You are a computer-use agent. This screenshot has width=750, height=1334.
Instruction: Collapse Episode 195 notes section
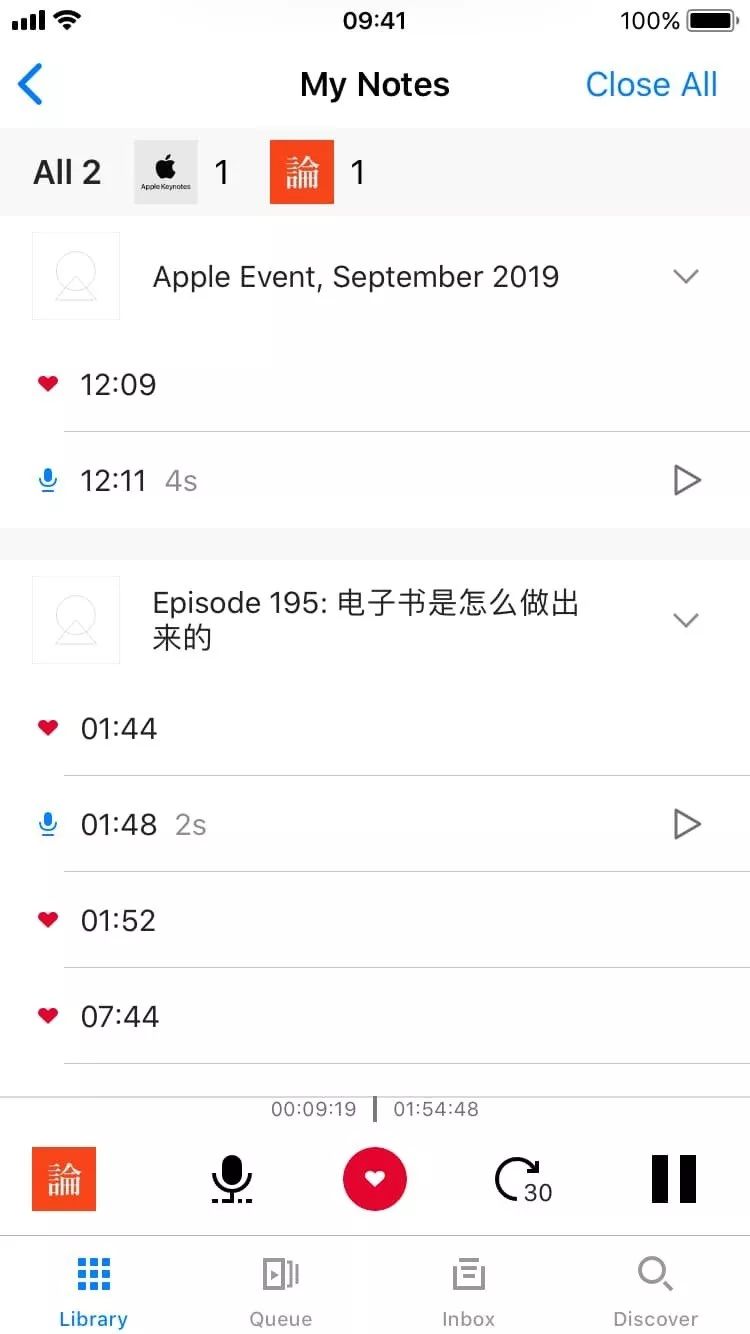coord(685,620)
